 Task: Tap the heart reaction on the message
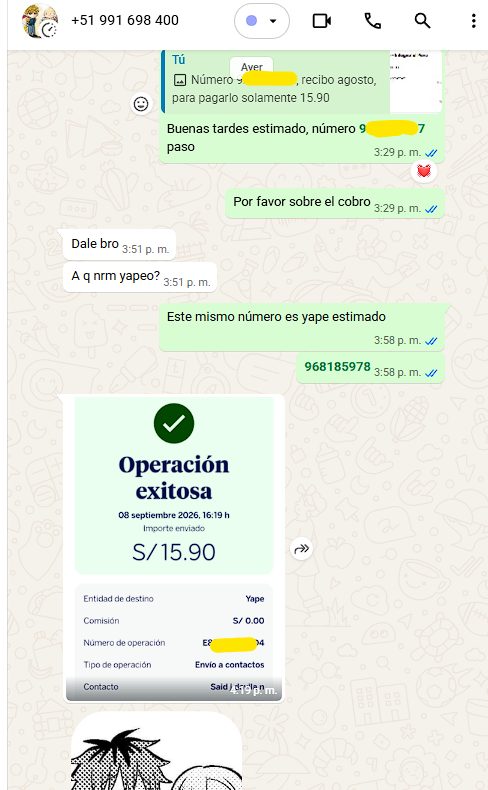pyautogui.click(x=424, y=171)
